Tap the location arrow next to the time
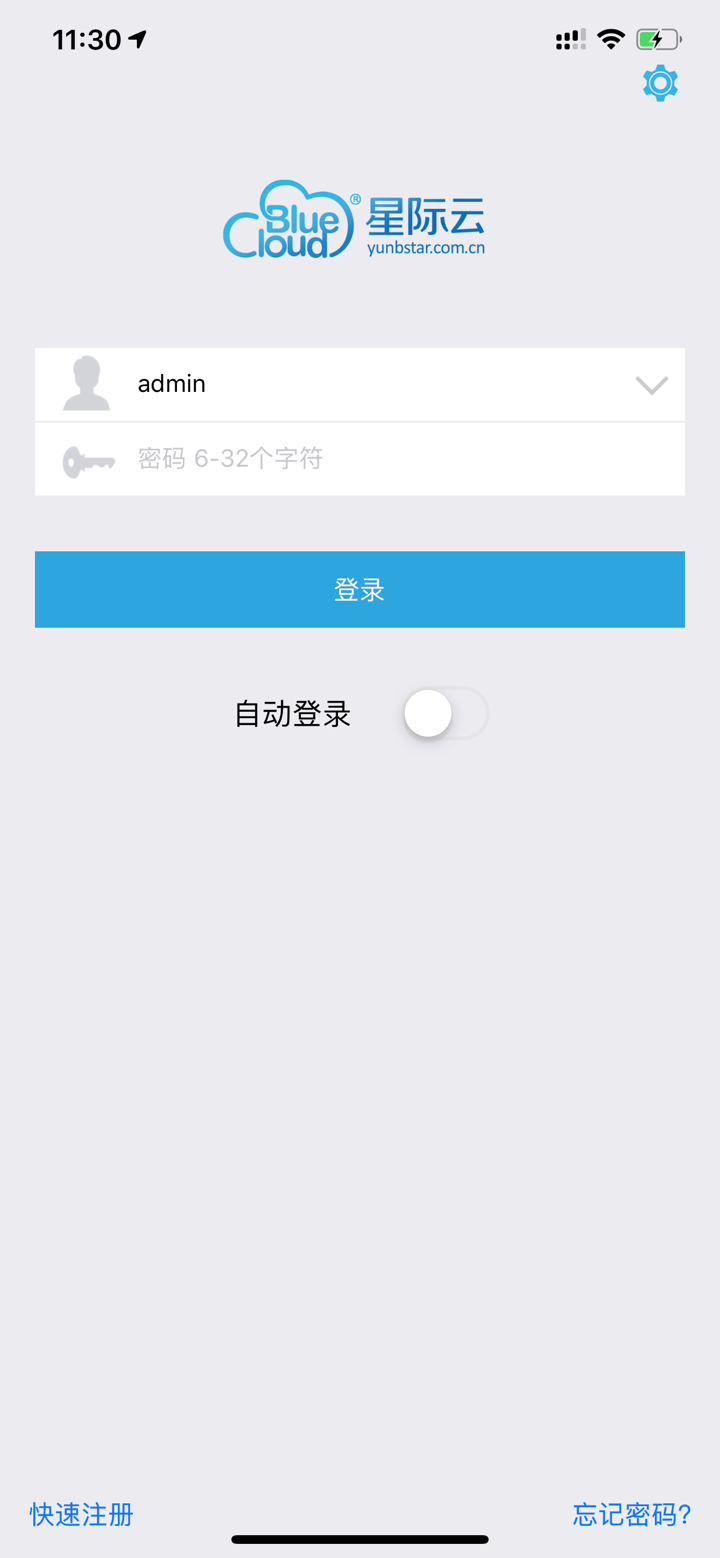Screen dimensions: 720x1558 tap(137, 38)
